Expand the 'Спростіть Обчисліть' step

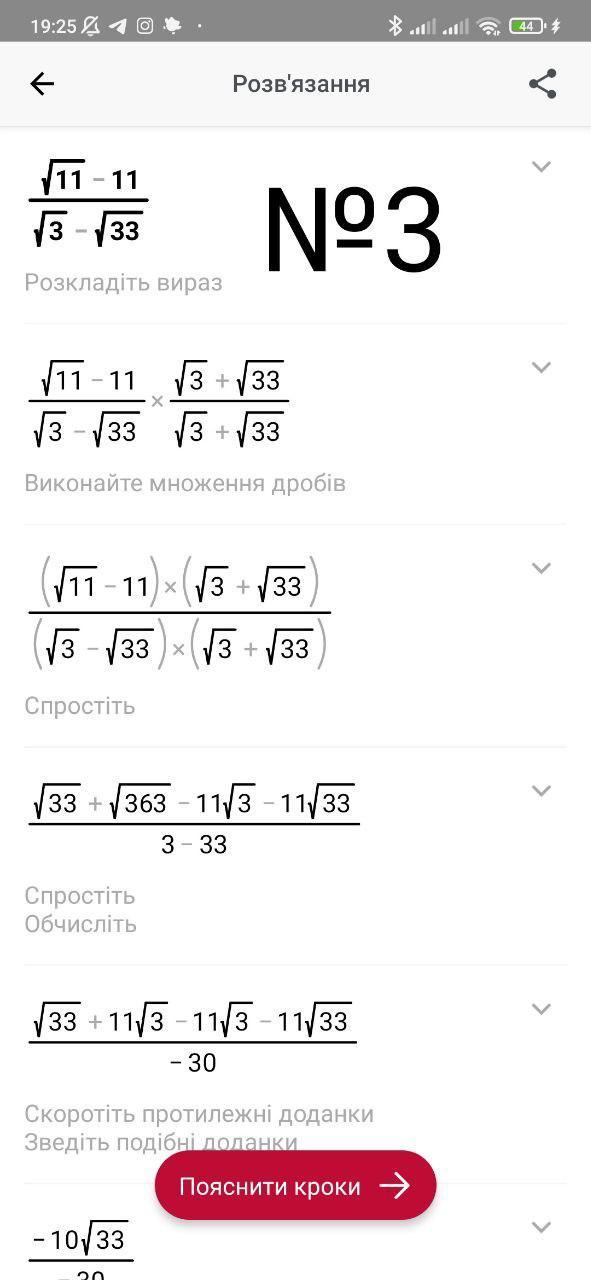click(x=541, y=791)
